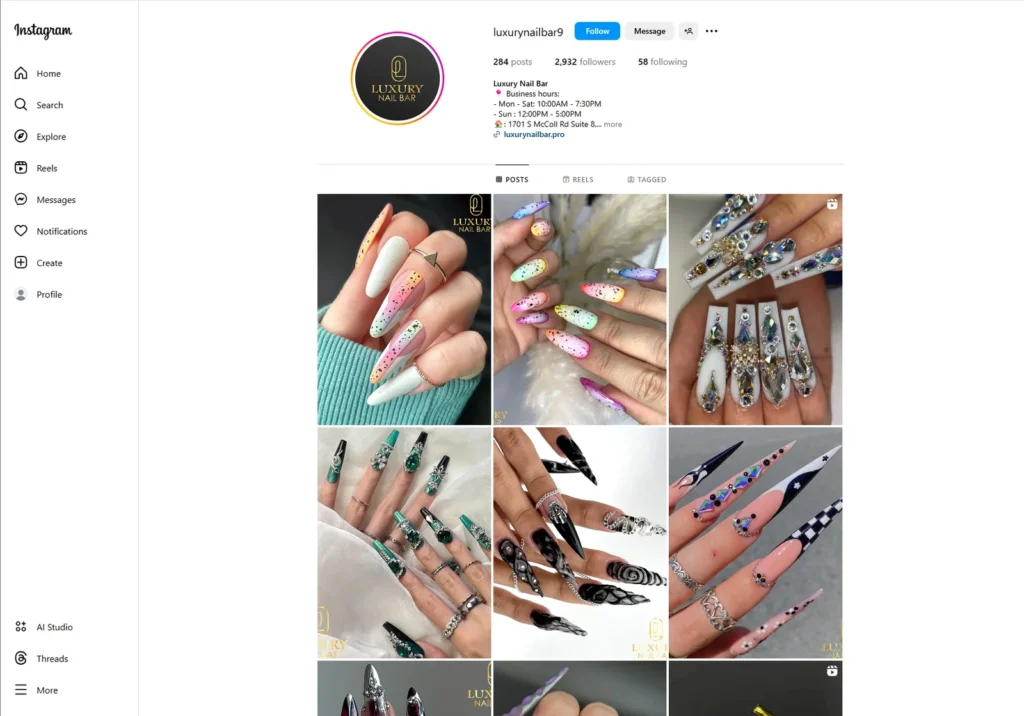
Task: View the 2,932 followers list
Action: (x=585, y=62)
